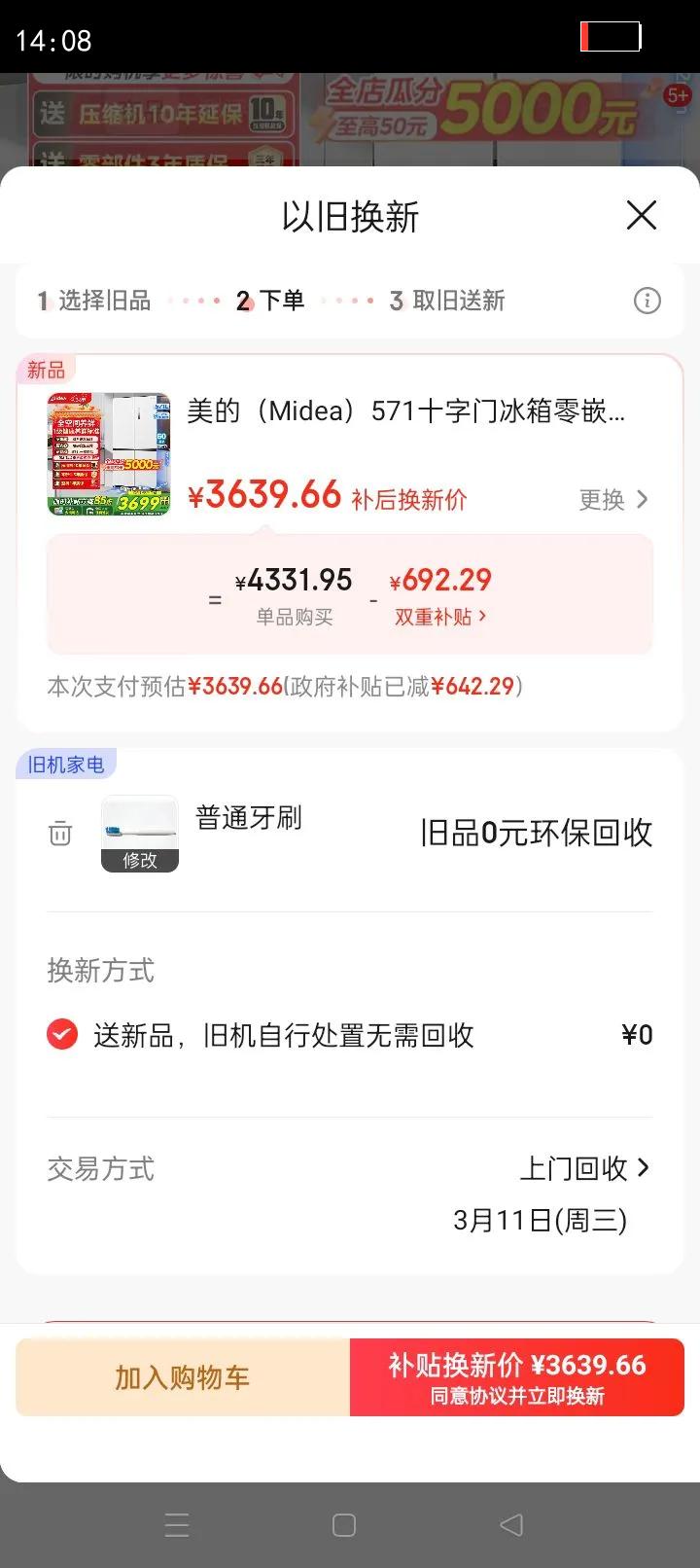Select 送新品，旧机自行处置无需回收 option

click(x=62, y=1034)
